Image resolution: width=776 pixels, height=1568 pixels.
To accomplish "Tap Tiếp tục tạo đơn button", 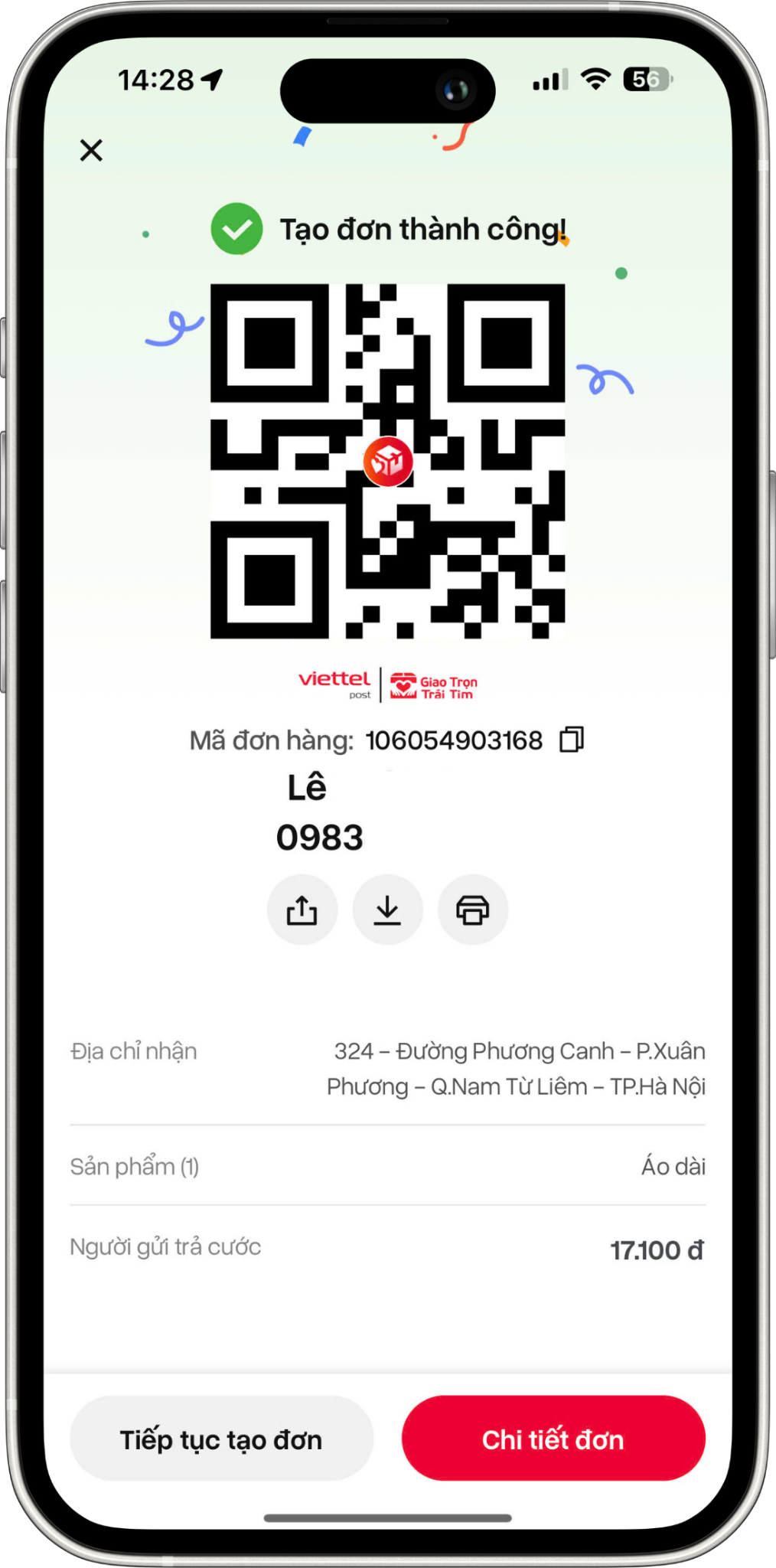I will [x=221, y=1439].
